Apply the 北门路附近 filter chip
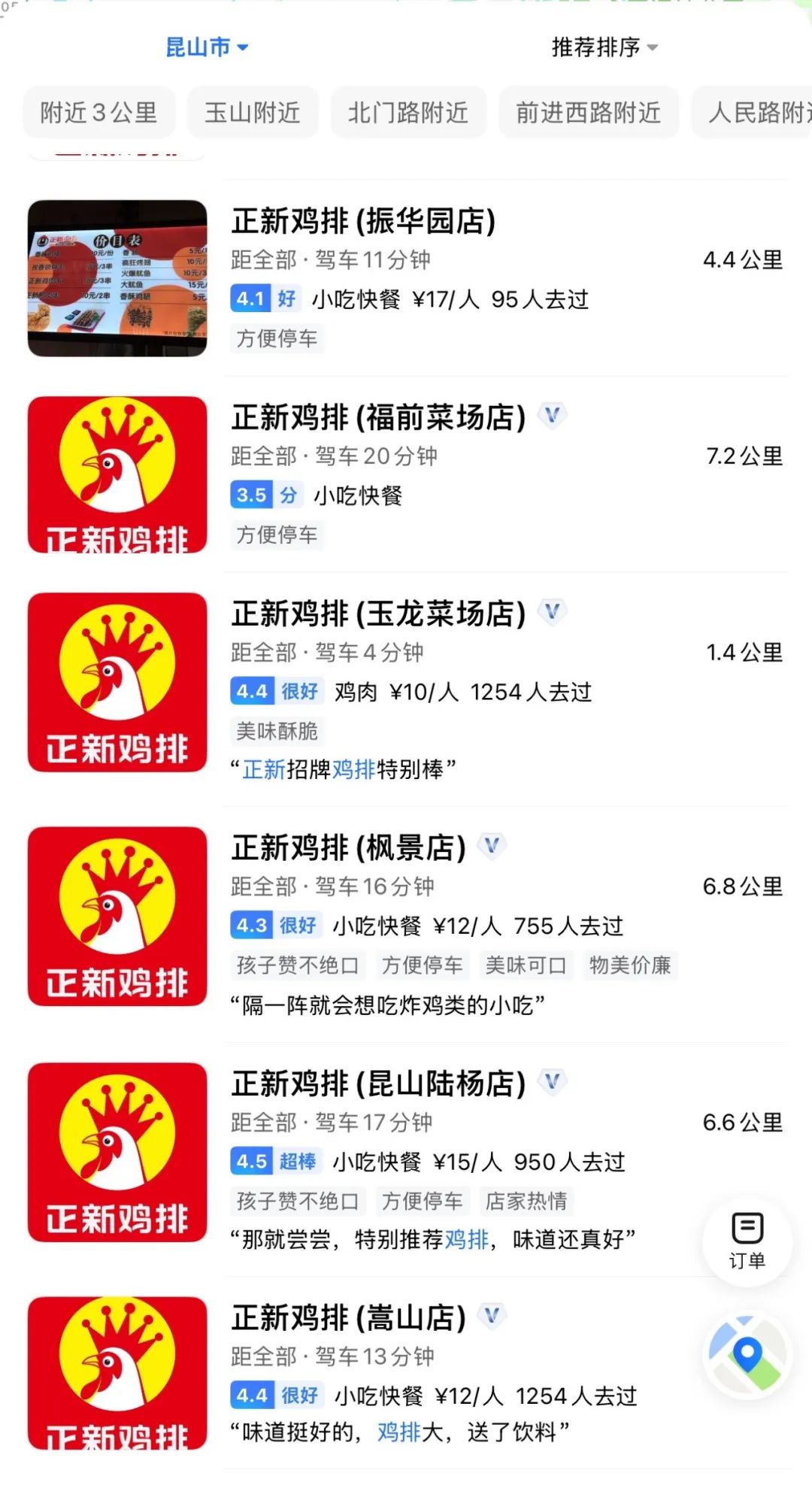 pos(408,113)
